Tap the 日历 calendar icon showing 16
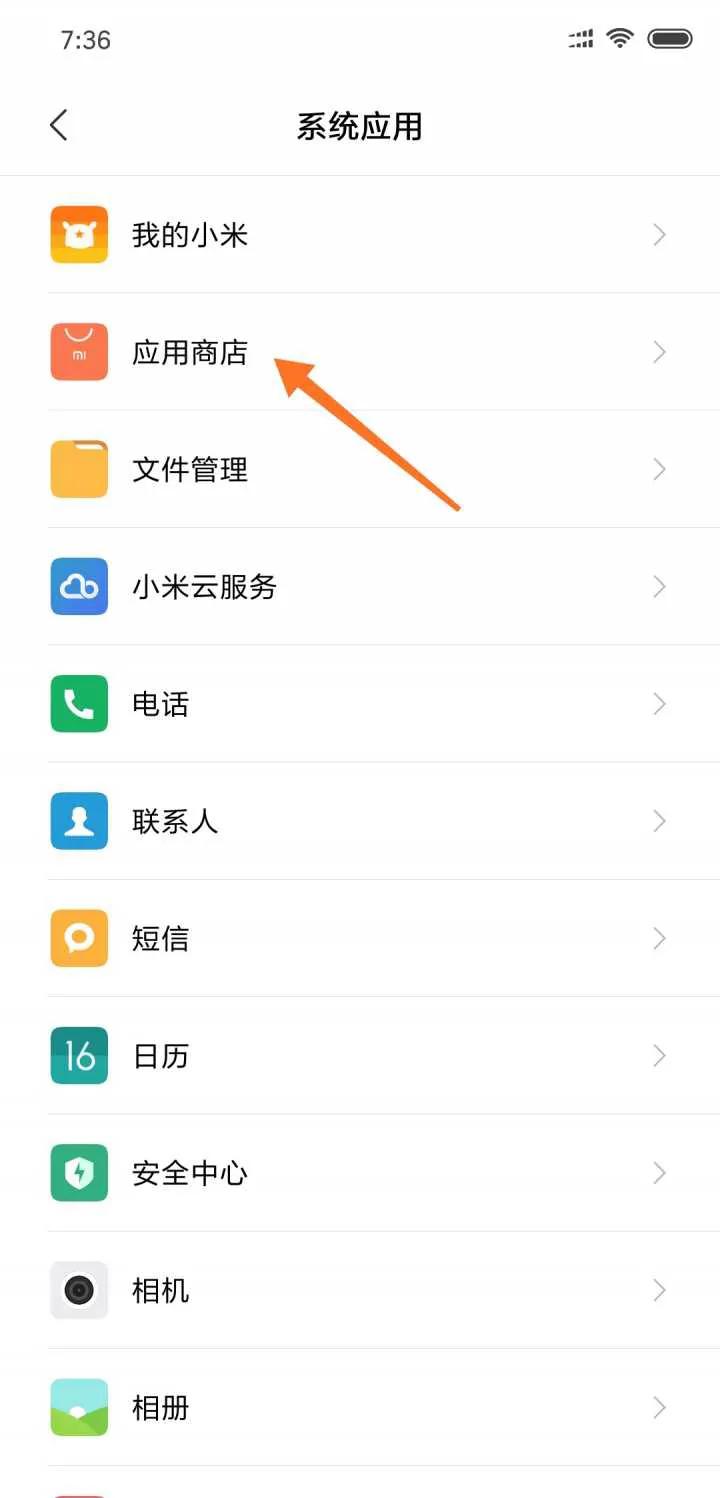 [78, 1055]
